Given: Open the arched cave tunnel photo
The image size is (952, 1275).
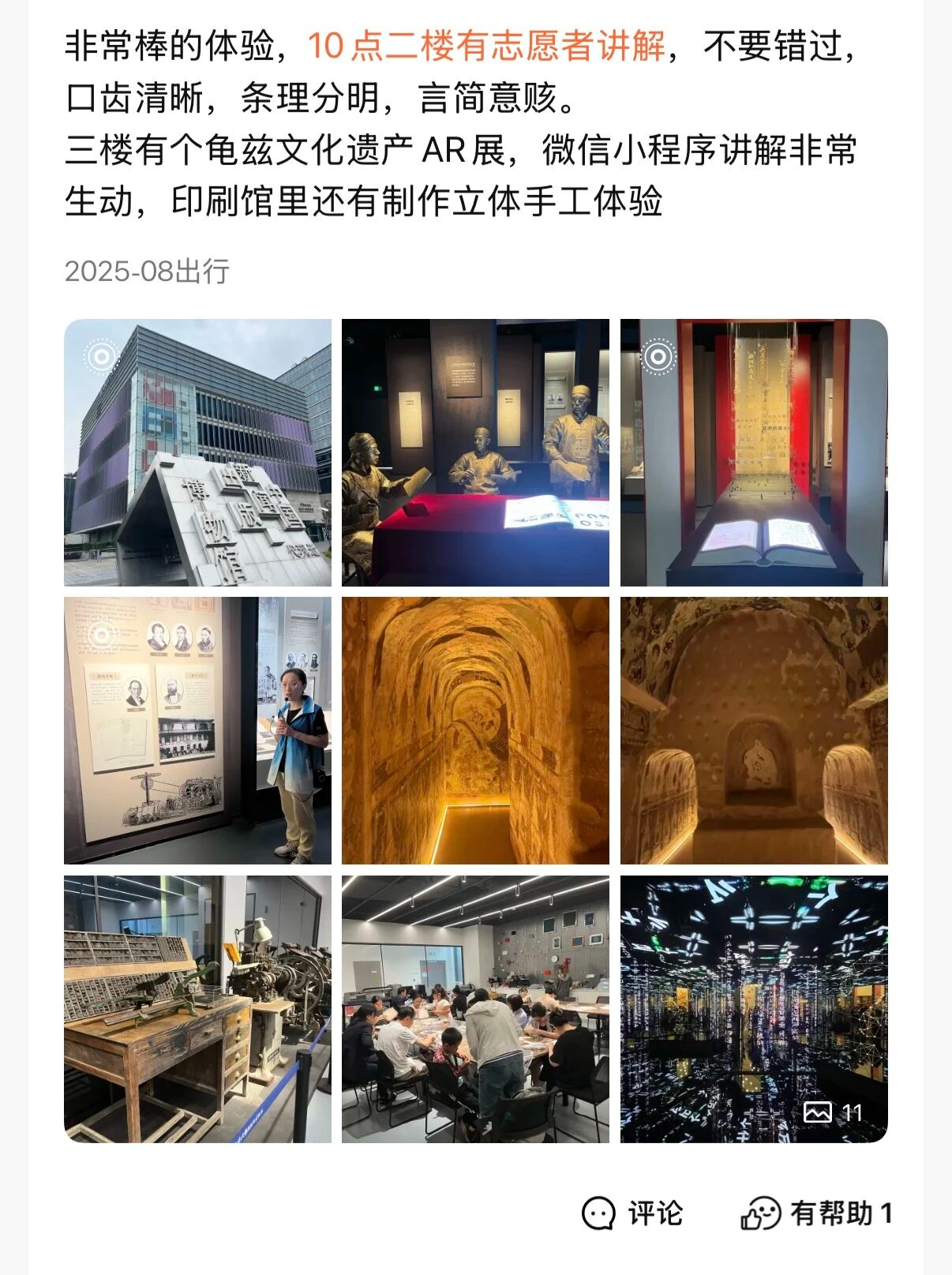Looking at the screenshot, I should (x=475, y=730).
